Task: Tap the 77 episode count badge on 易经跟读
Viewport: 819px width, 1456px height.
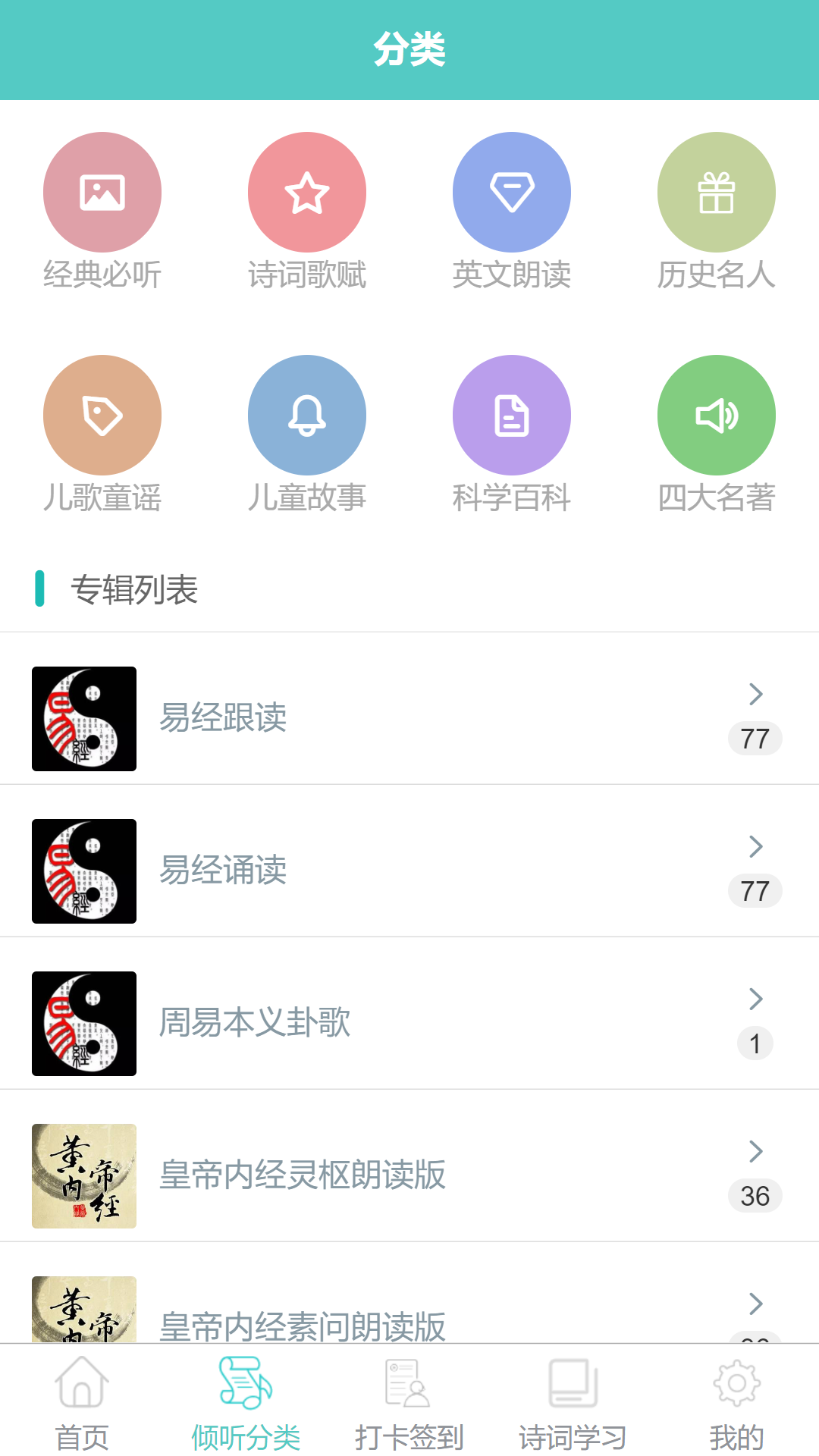Action: point(755,738)
